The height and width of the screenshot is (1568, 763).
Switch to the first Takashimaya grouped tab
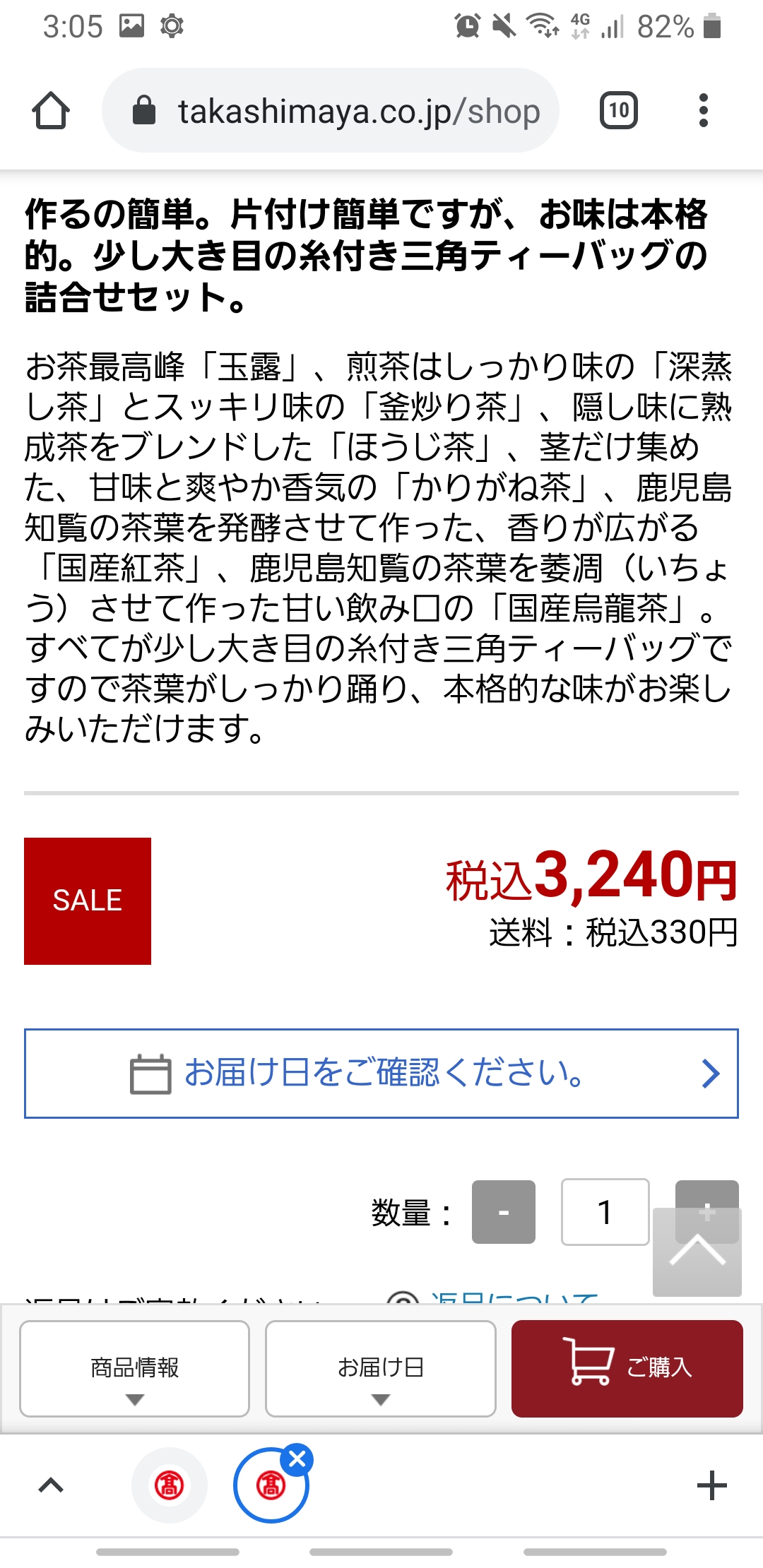pyautogui.click(x=170, y=1485)
